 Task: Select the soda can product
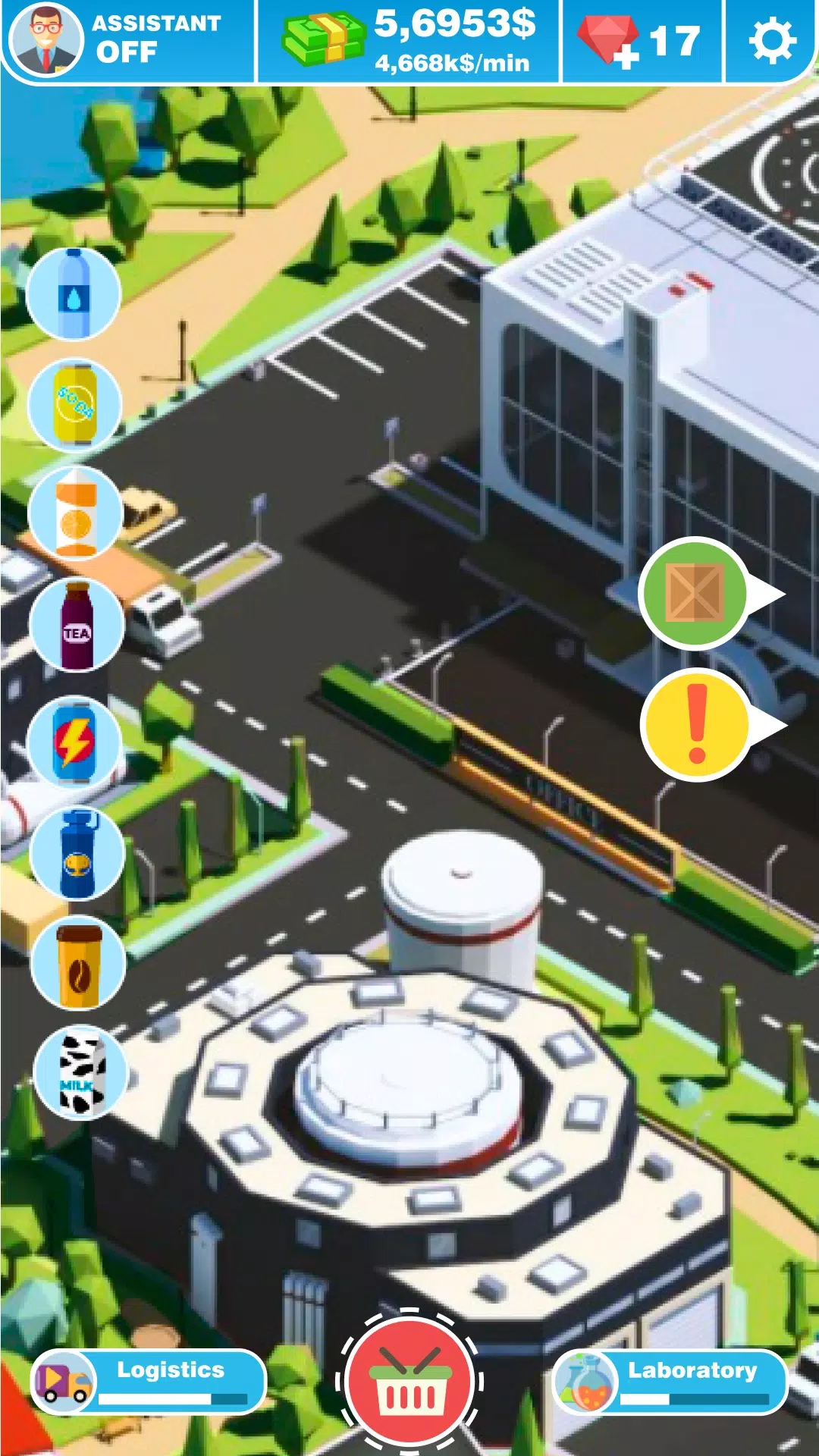(75, 404)
